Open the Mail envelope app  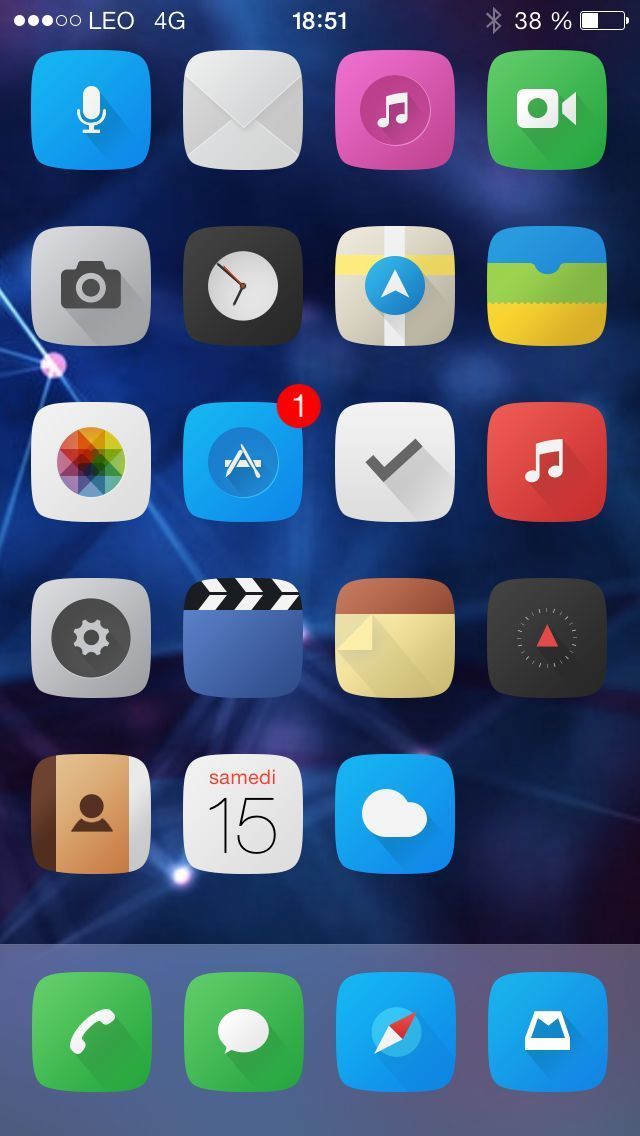[x=243, y=110]
